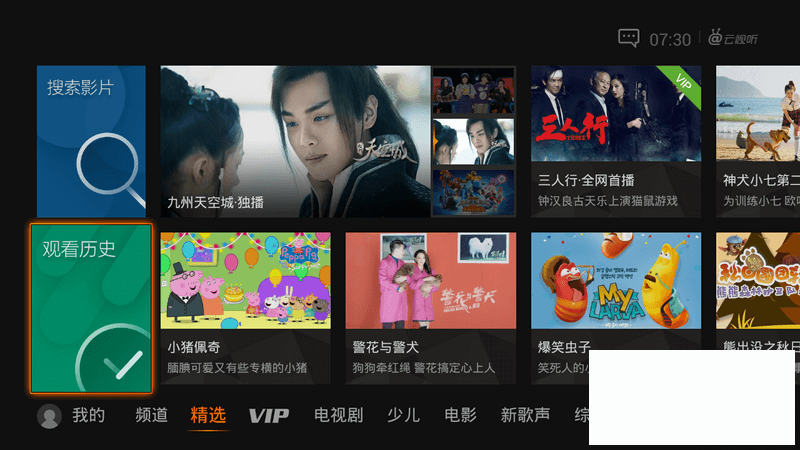Go to the 我的 profile tab
The image size is (800, 450).
72,415
